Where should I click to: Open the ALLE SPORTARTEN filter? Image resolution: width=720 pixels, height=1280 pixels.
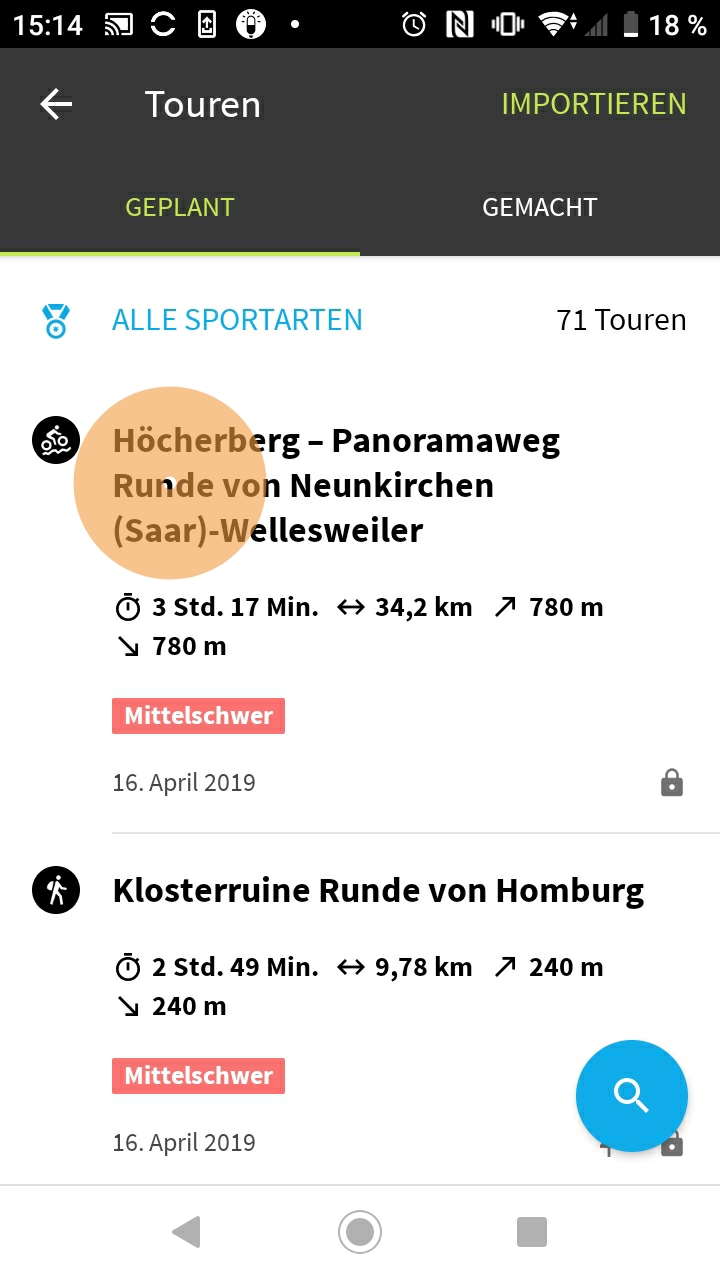237,320
